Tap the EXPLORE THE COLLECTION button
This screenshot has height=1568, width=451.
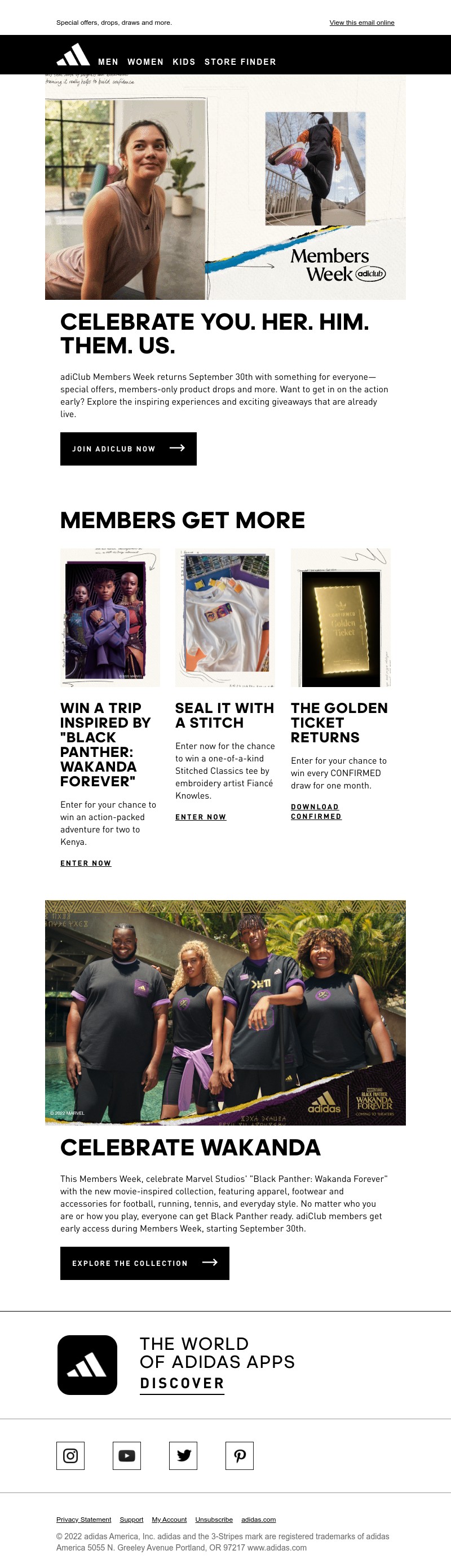point(144,1263)
